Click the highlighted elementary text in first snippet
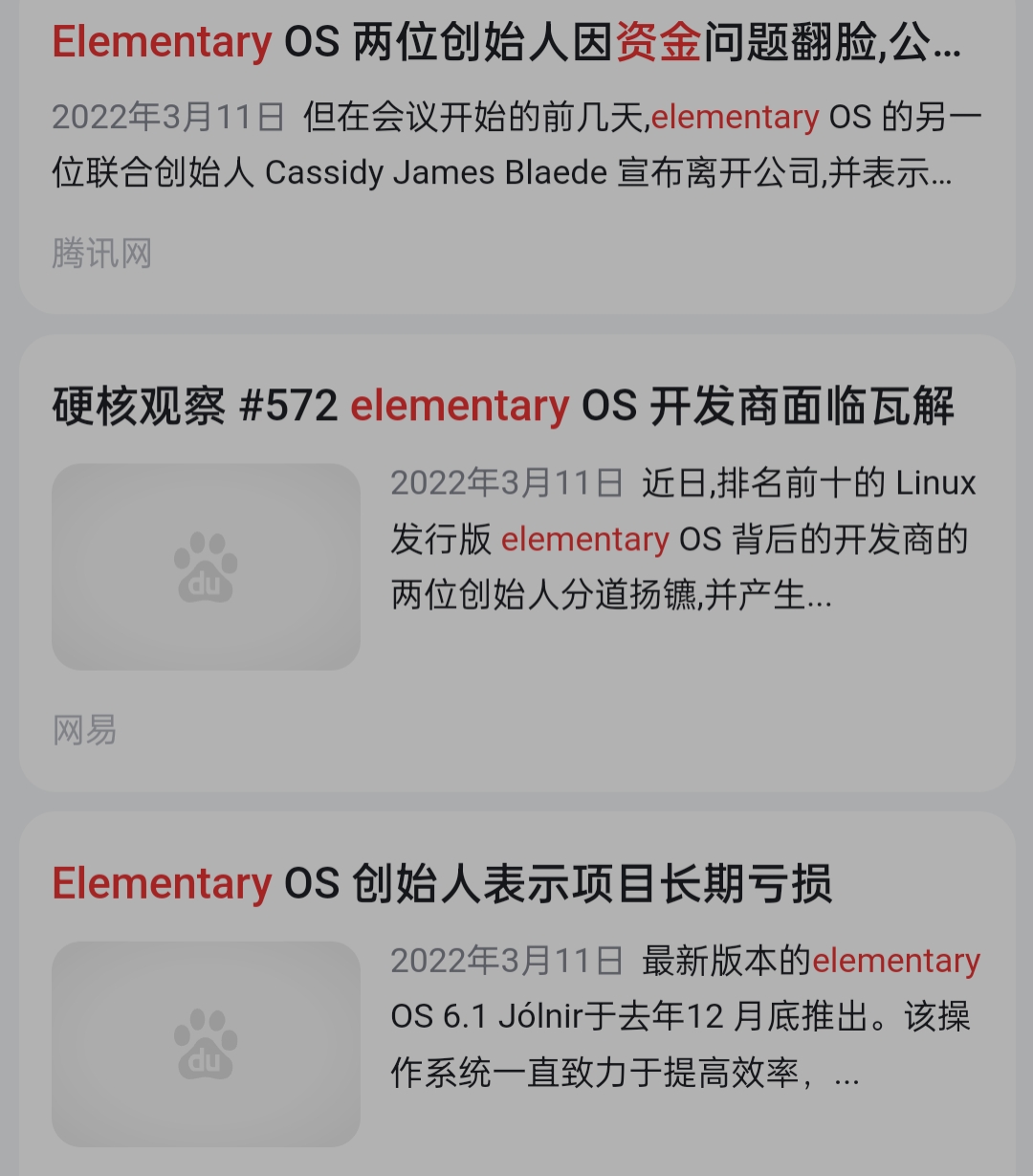This screenshot has height=1176, width=1033. pyautogui.click(x=736, y=117)
